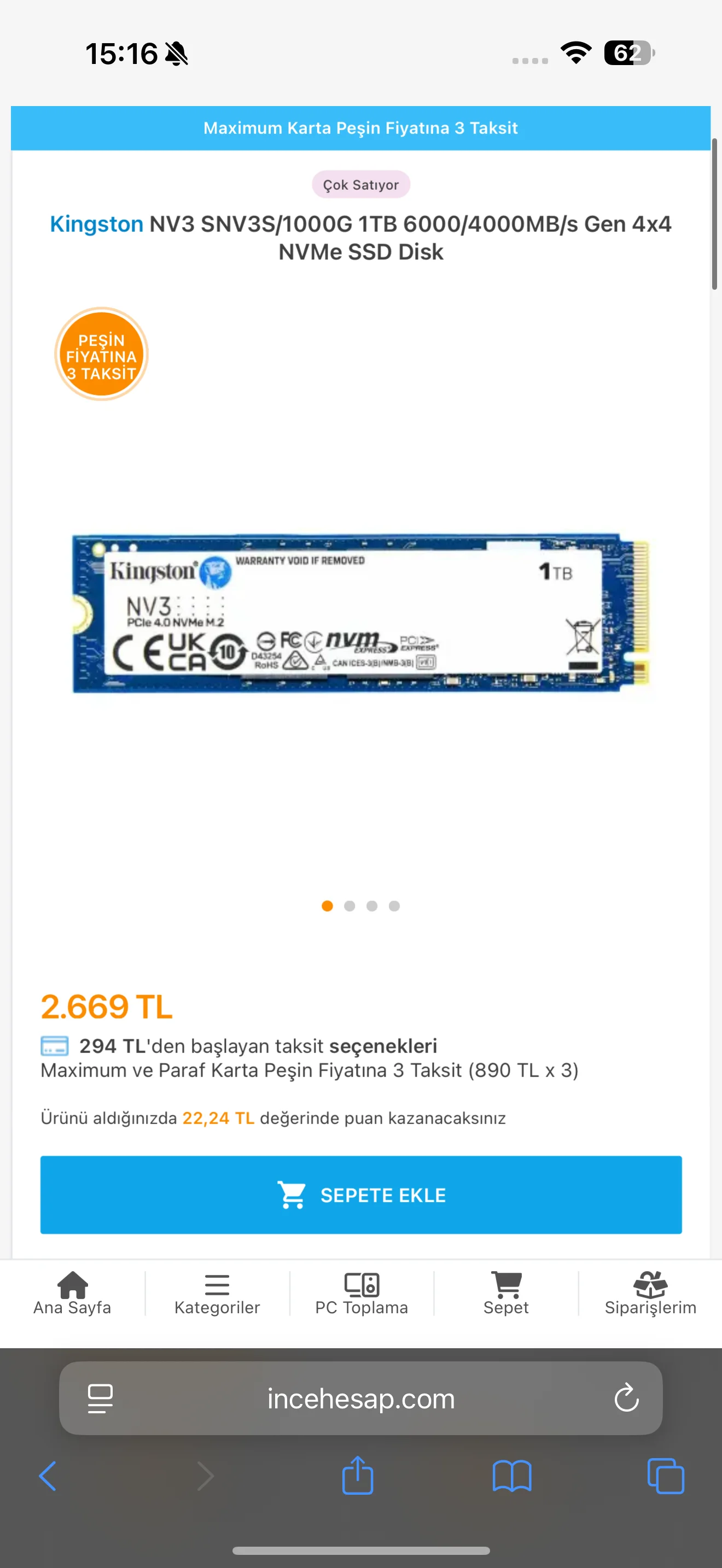Tap the Maximum Karta 3 Taksit banner
This screenshot has width=722, height=1568.
(360, 128)
